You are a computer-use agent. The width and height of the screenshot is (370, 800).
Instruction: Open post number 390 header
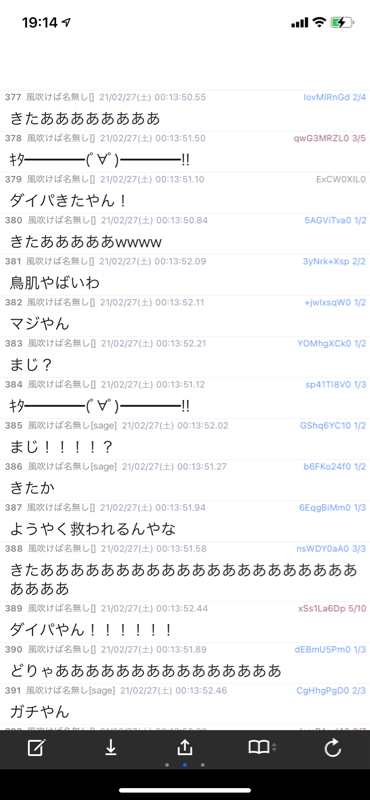(185, 649)
